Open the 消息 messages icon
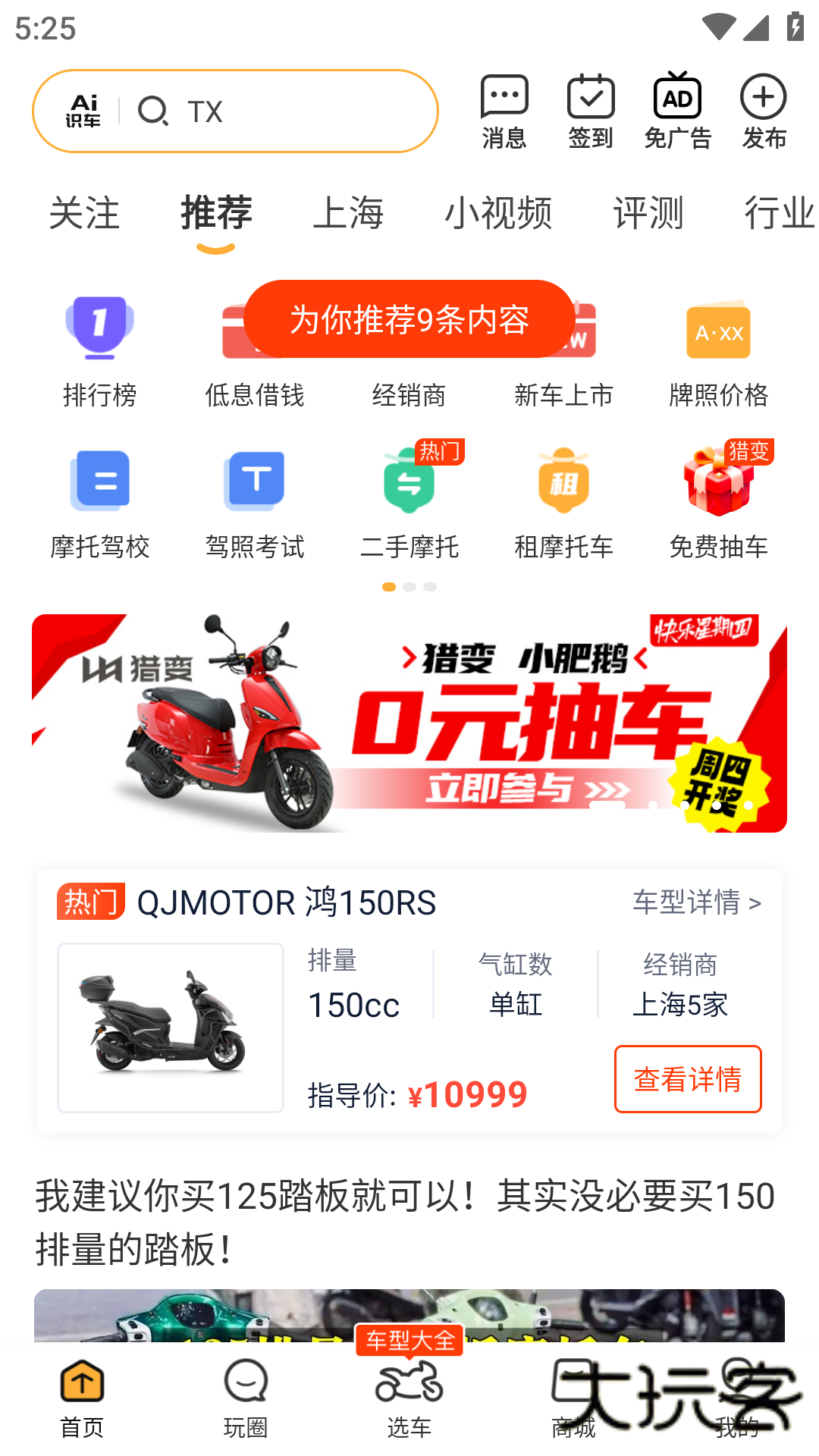Image resolution: width=819 pixels, height=1456 pixels. click(x=504, y=110)
